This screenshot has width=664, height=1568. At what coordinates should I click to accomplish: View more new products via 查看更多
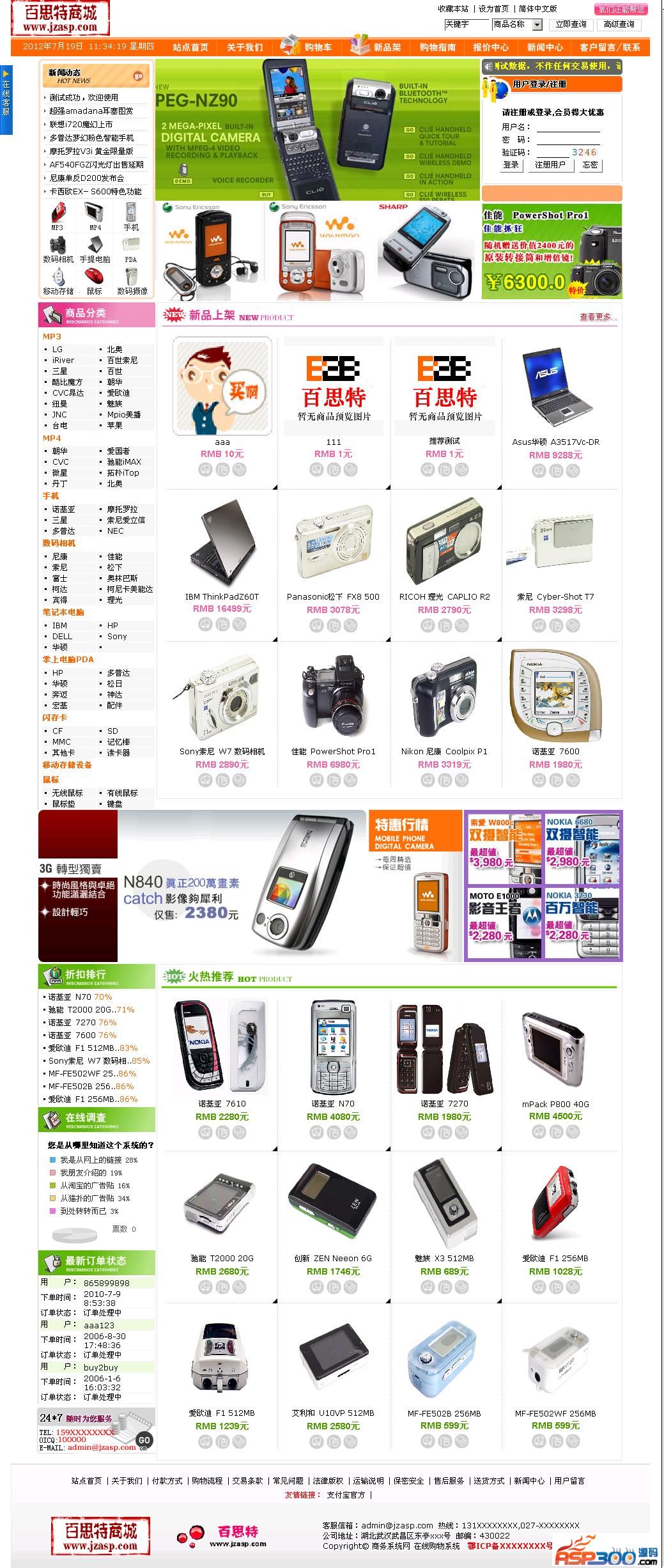(x=597, y=317)
